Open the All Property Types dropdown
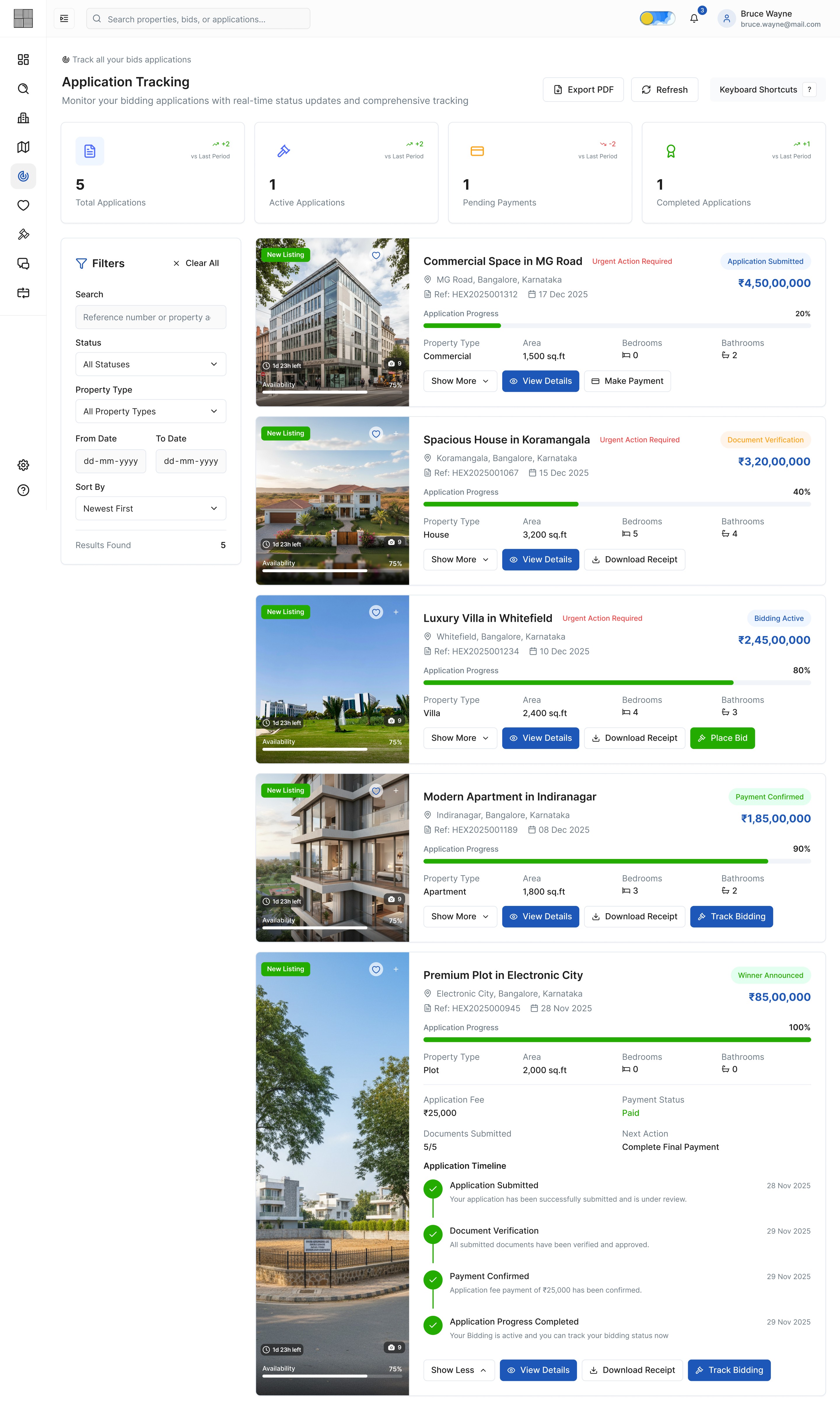This screenshot has width=840, height=1425. pos(150,411)
